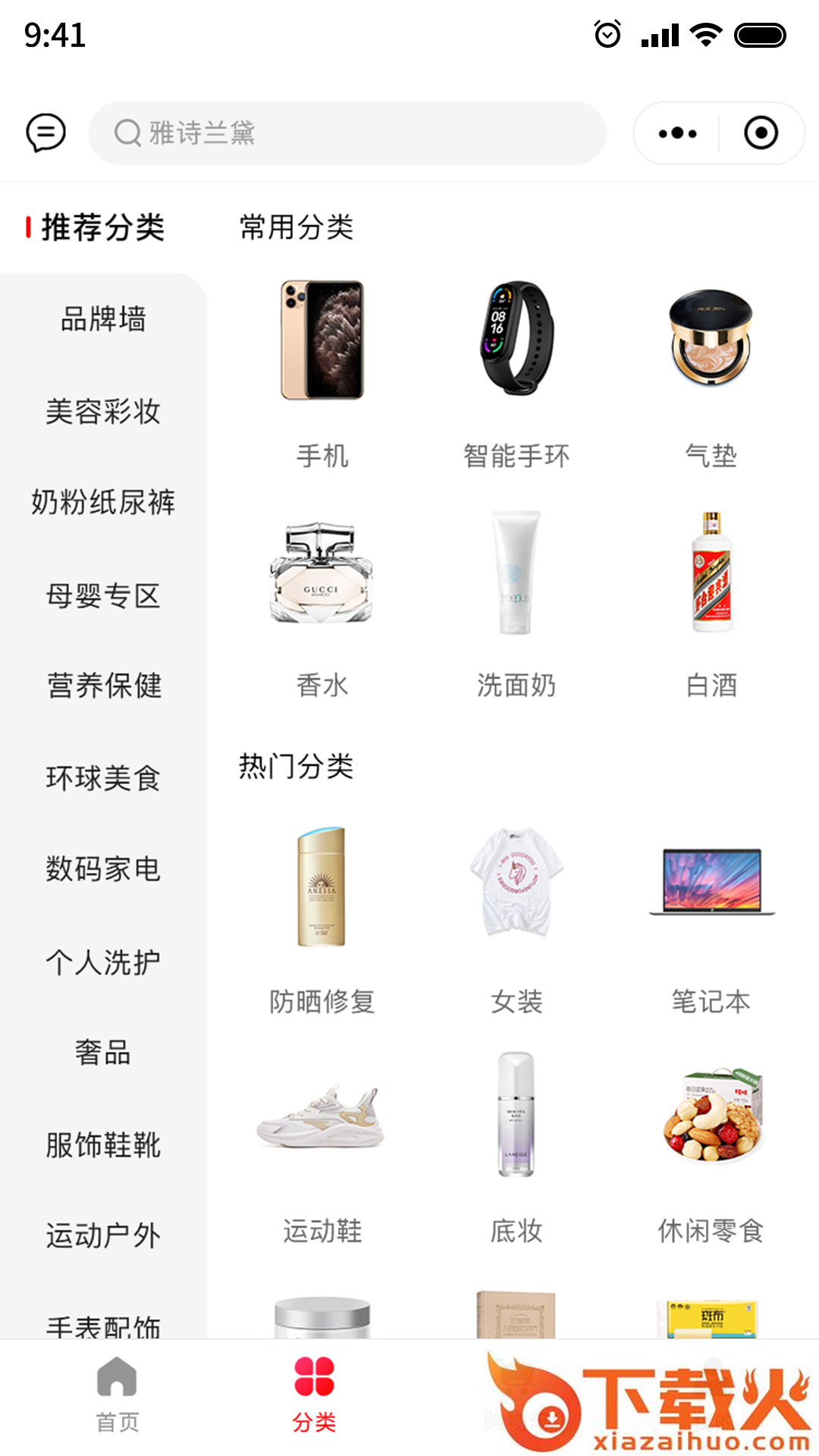Tap the 白酒 category tile
Image resolution: width=819 pixels, height=1456 pixels.
711,603
